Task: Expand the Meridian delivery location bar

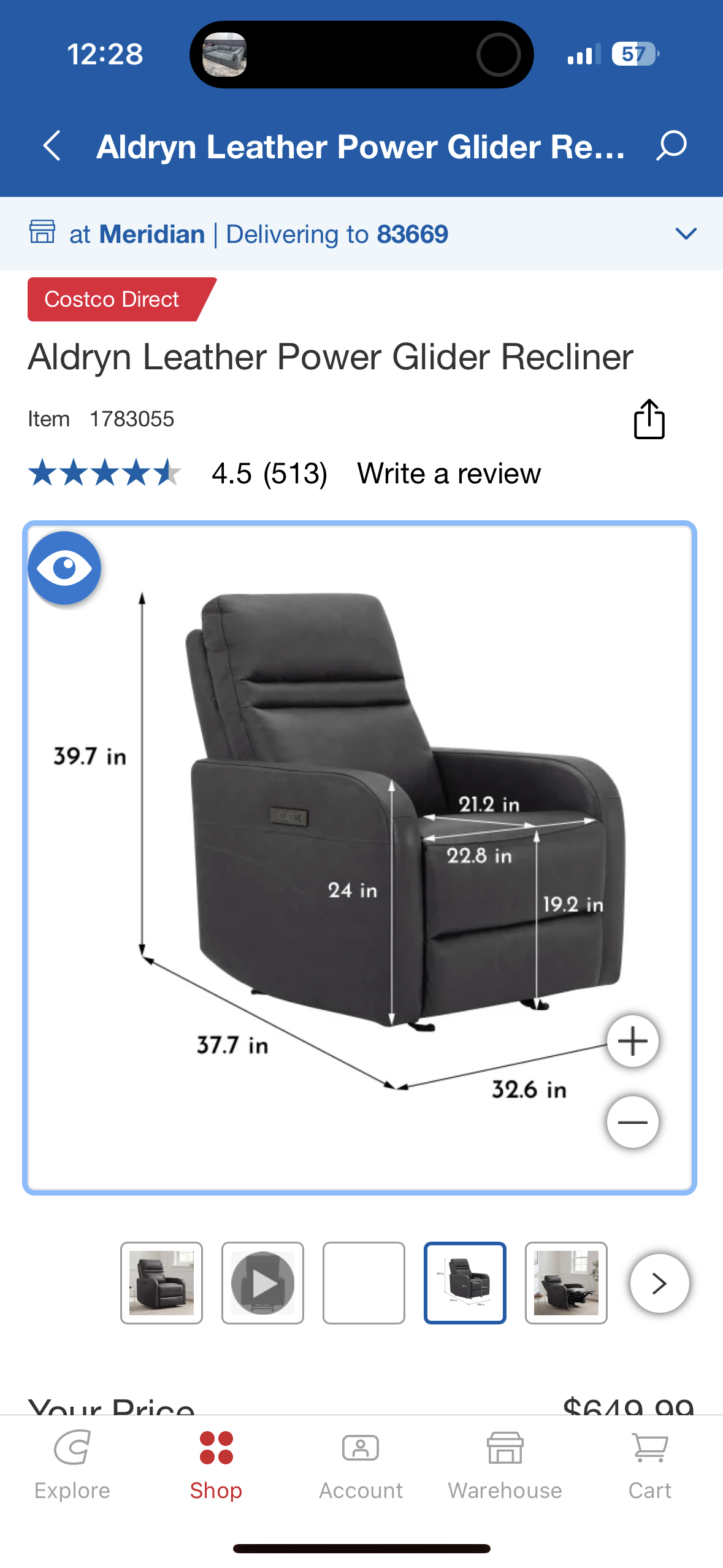Action: (685, 234)
